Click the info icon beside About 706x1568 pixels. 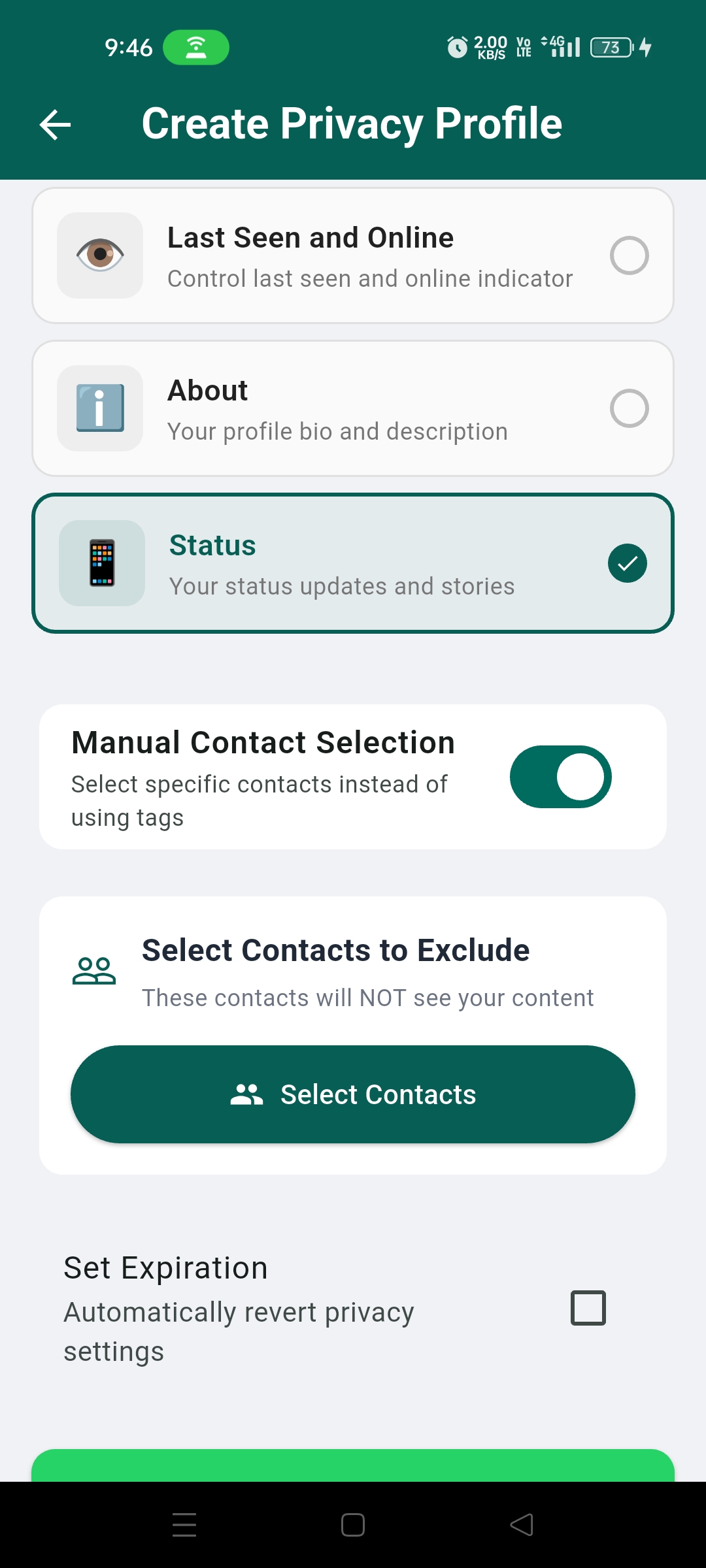pos(99,408)
